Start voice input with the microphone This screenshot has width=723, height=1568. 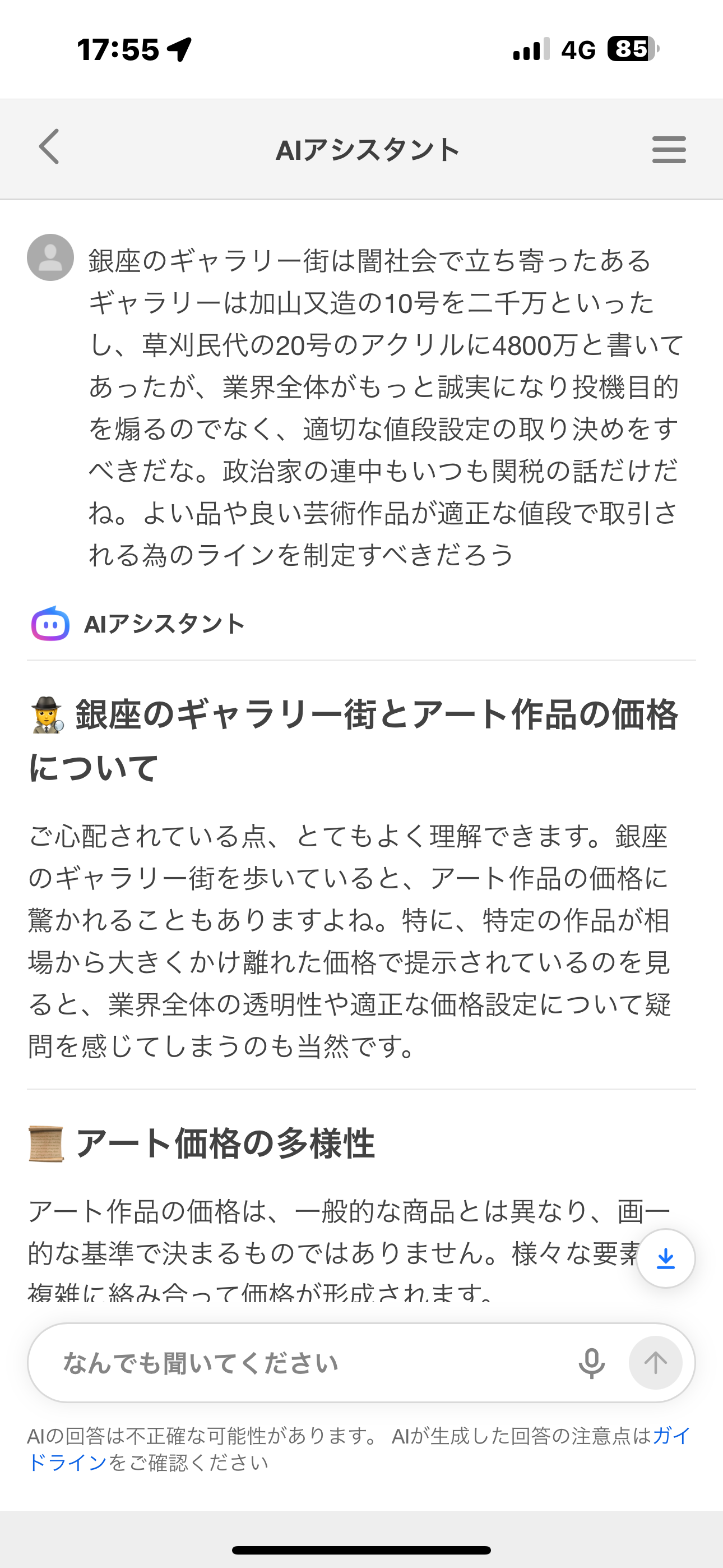coord(591,1363)
